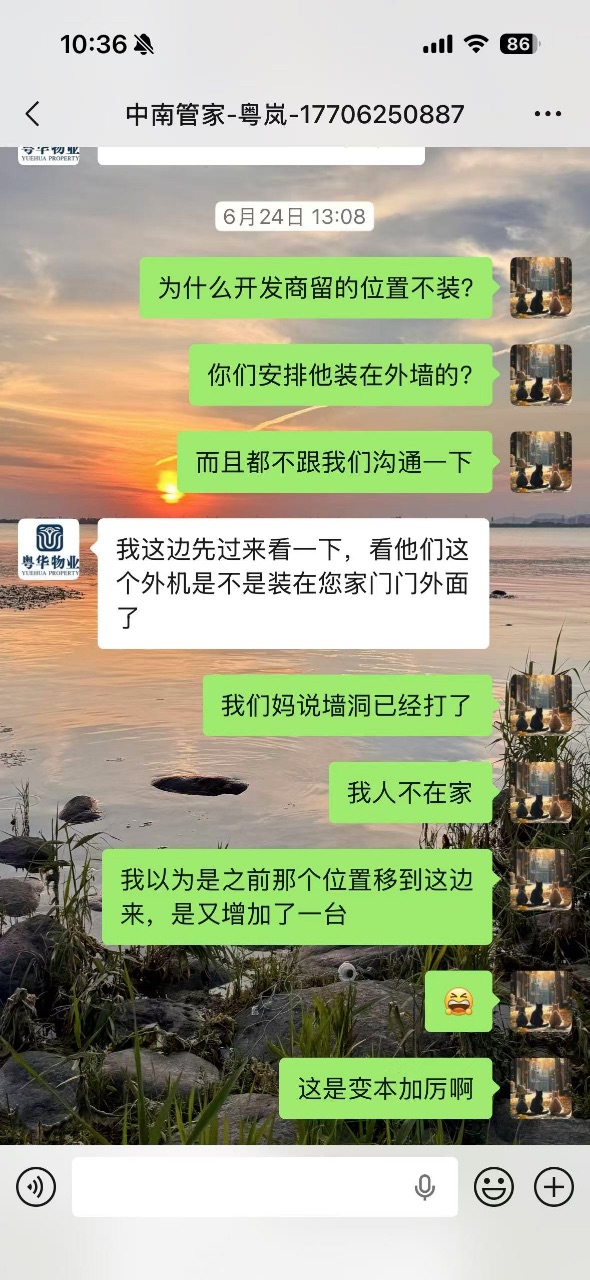This screenshot has width=590, height=1280.
Task: Tap my avatar beside 这是变本加厉啊
Action: [x=541, y=1088]
